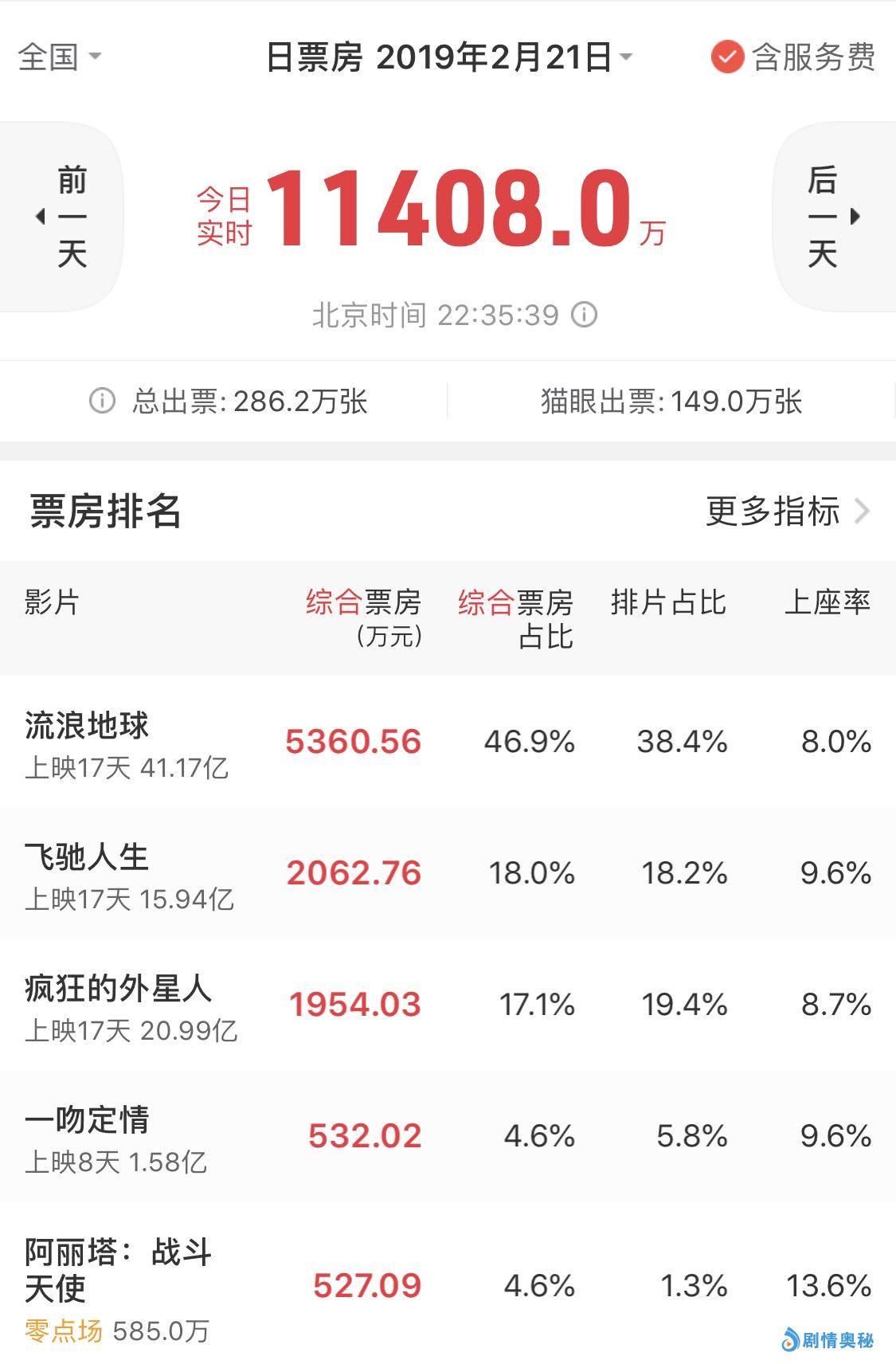The image size is (896, 1364).
Task: Go to 前一天 box office
Action: (64, 217)
